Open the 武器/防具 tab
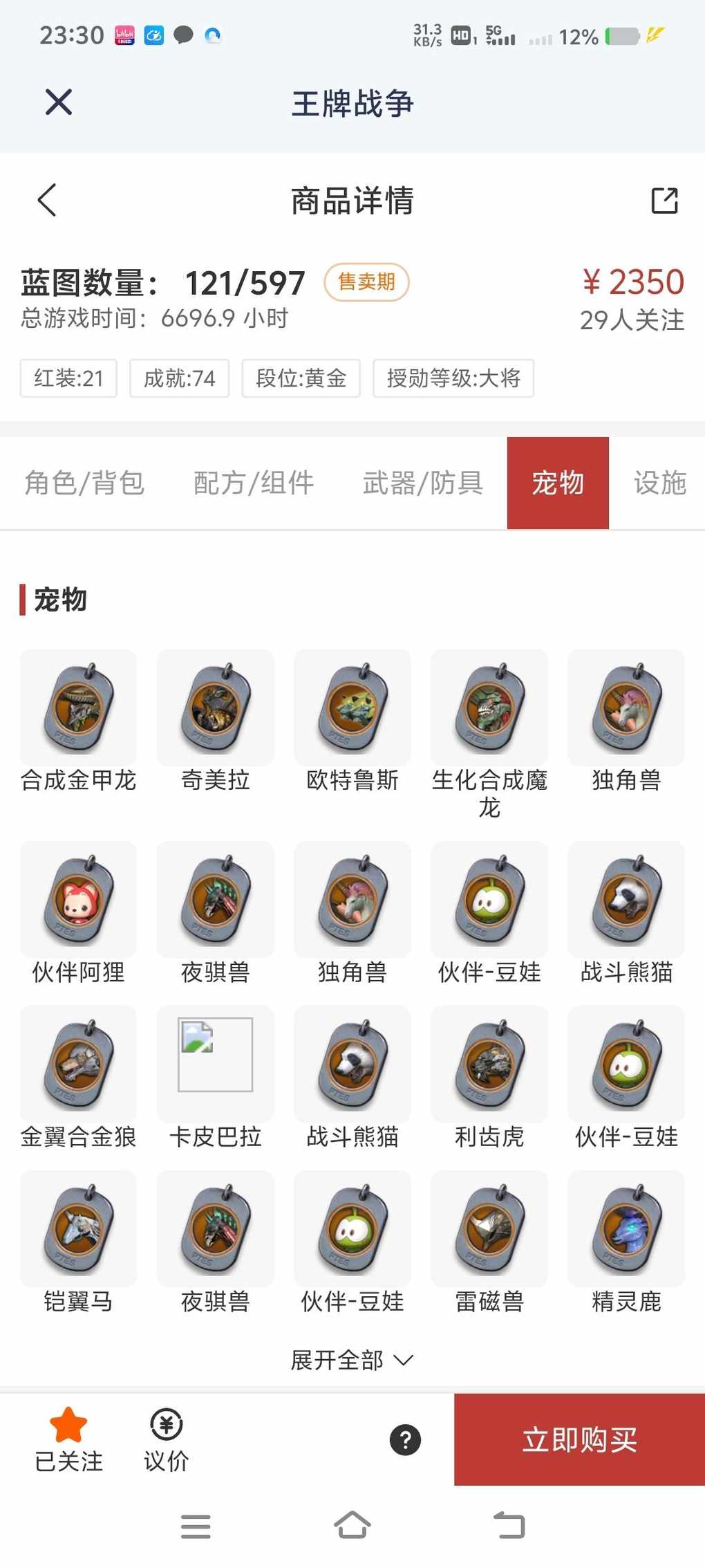This screenshot has width=705, height=1568. (422, 483)
